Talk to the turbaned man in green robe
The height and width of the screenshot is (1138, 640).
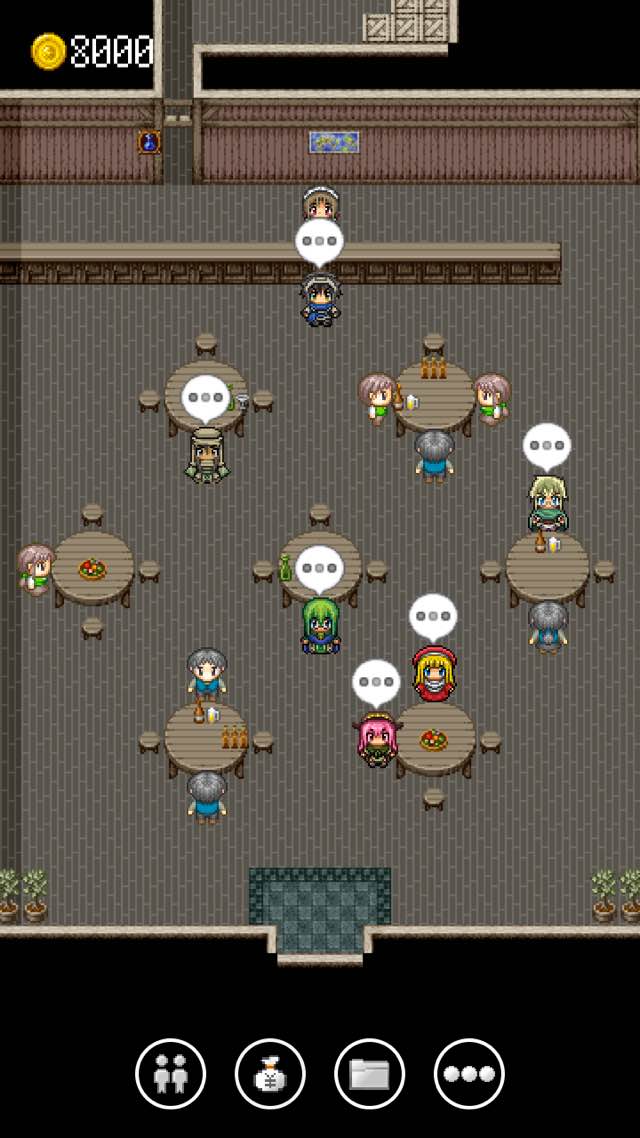207,456
